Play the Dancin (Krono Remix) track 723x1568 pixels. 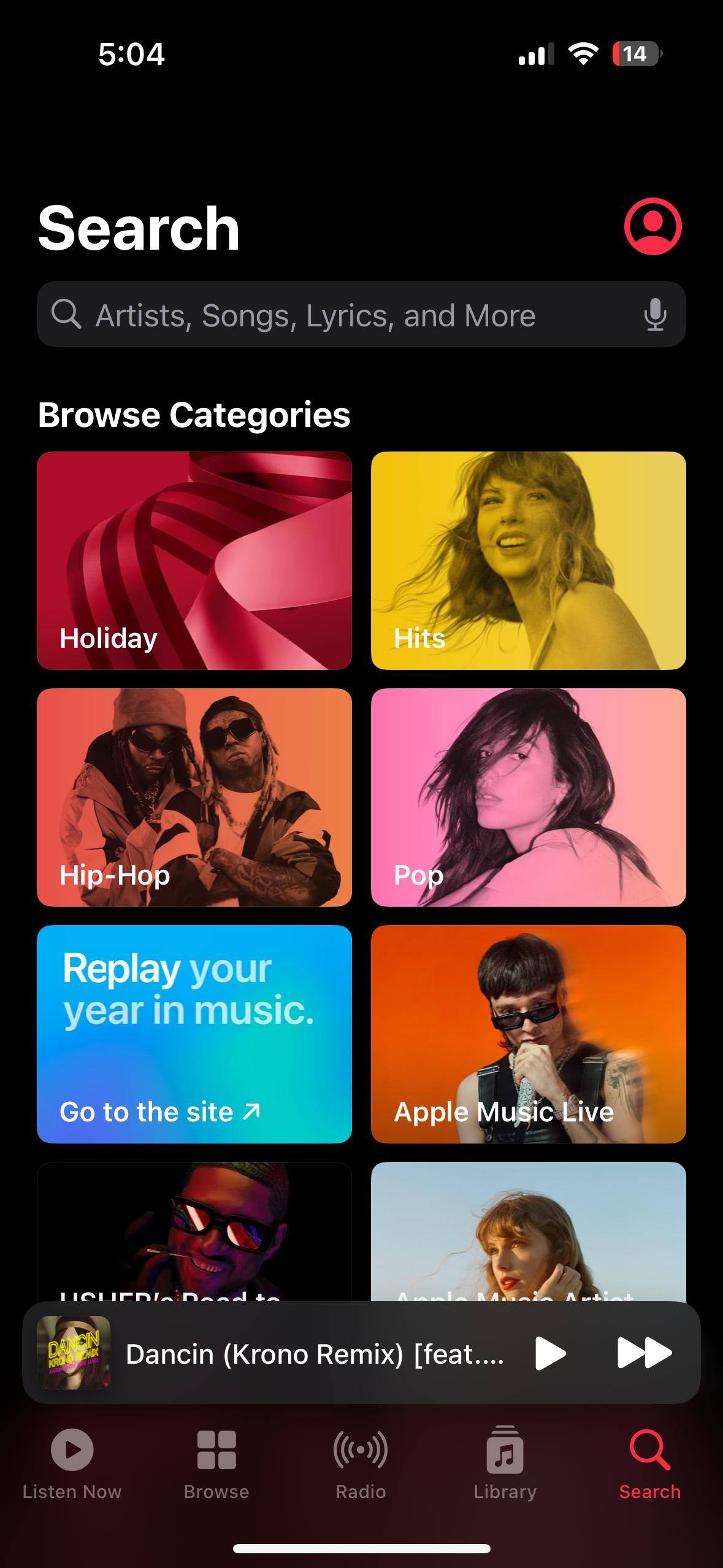click(x=550, y=1353)
